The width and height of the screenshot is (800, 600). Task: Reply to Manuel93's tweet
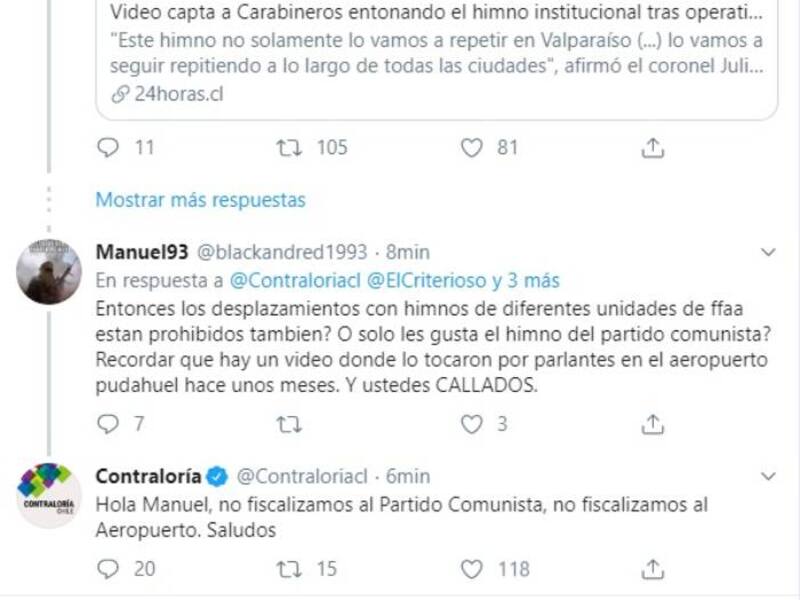point(108,424)
